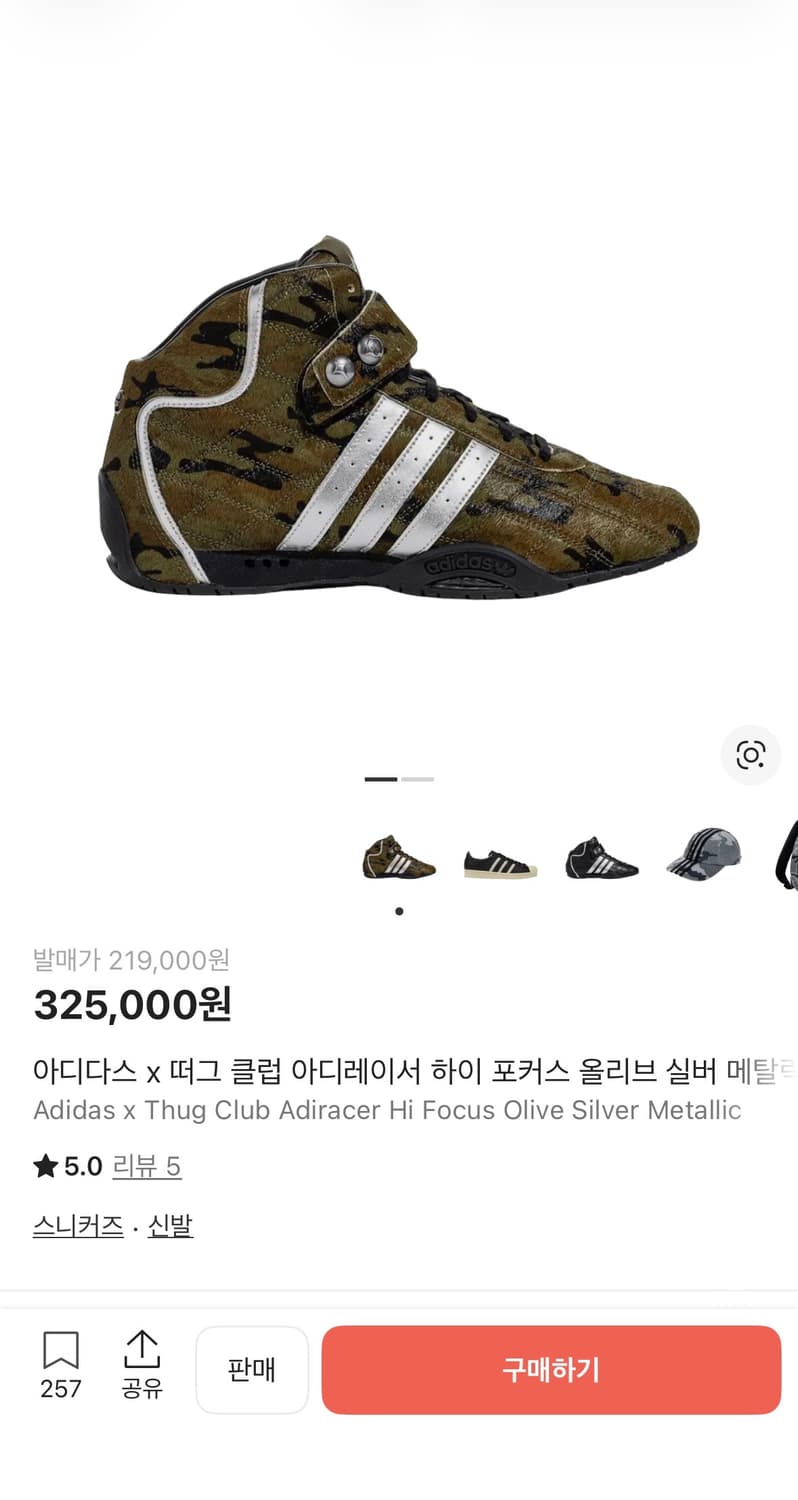The width and height of the screenshot is (798, 1500).
Task: Open the partially visible bag thumbnail
Action: tap(788, 856)
